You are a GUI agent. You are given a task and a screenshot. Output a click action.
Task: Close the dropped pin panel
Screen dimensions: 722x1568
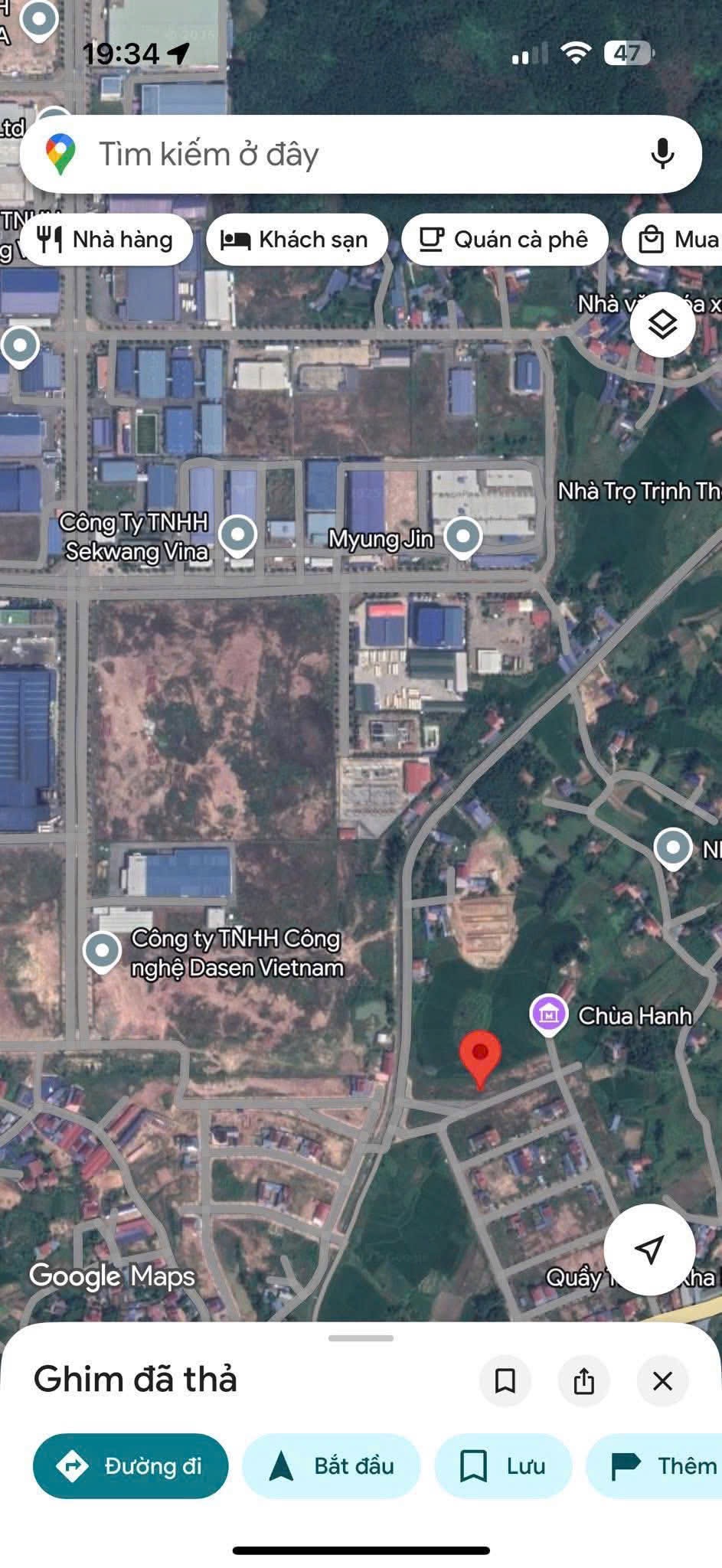pos(662,1380)
